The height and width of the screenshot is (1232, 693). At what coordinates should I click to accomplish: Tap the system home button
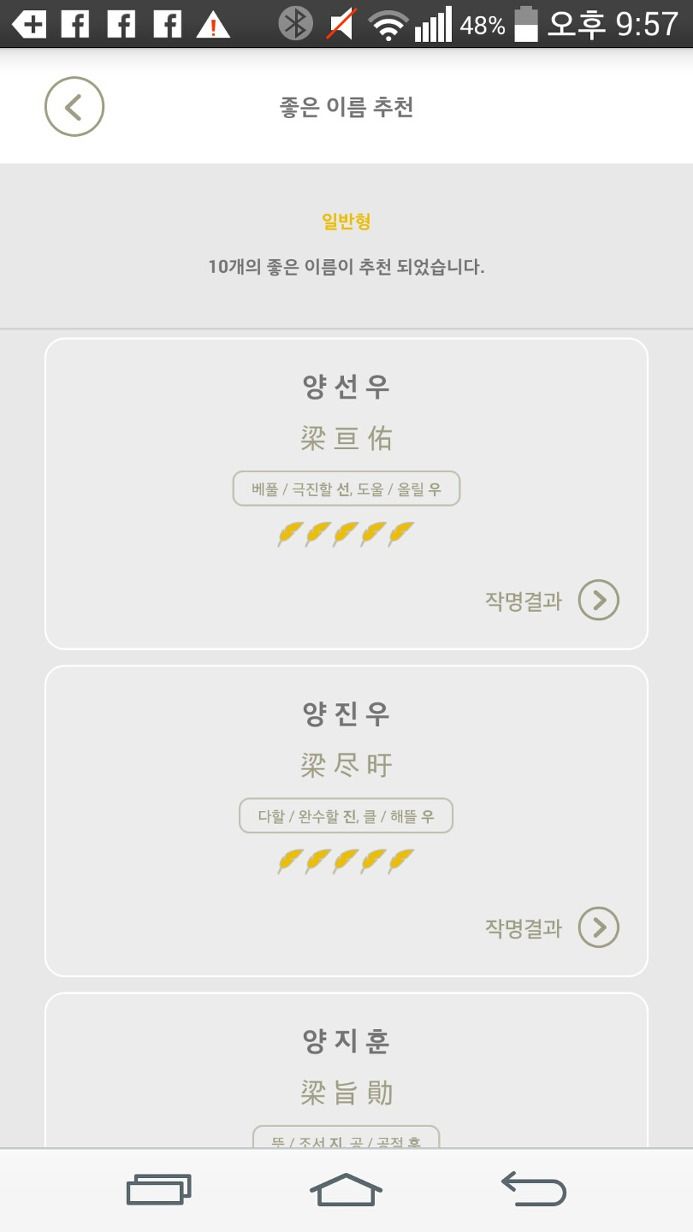click(x=346, y=1190)
